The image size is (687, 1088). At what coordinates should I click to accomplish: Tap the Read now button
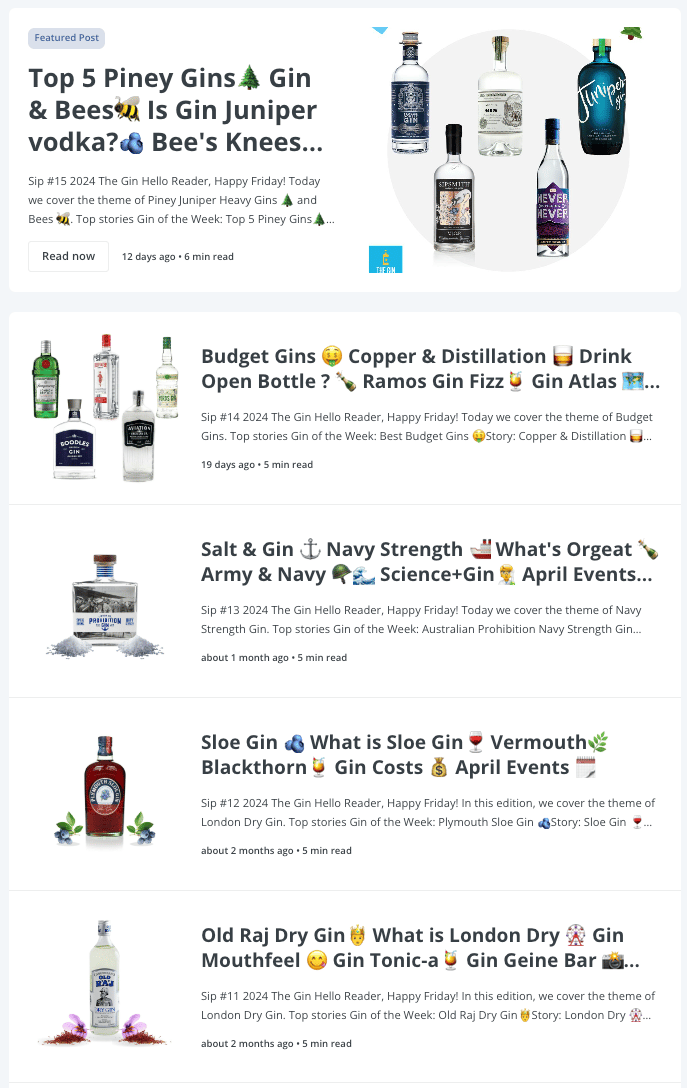[68, 256]
